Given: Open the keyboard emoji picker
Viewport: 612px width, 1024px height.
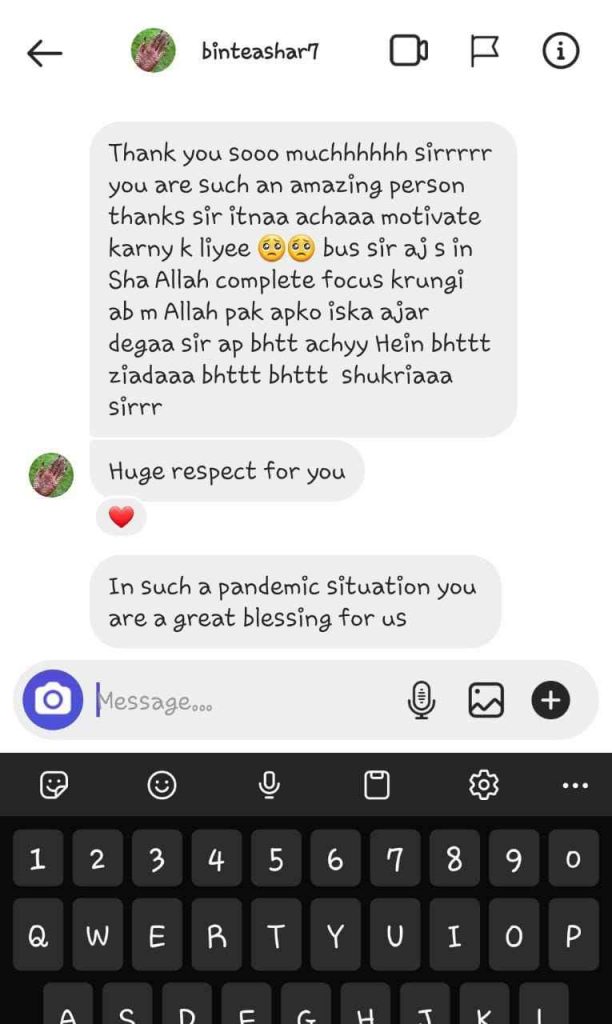Looking at the screenshot, I should (x=161, y=786).
